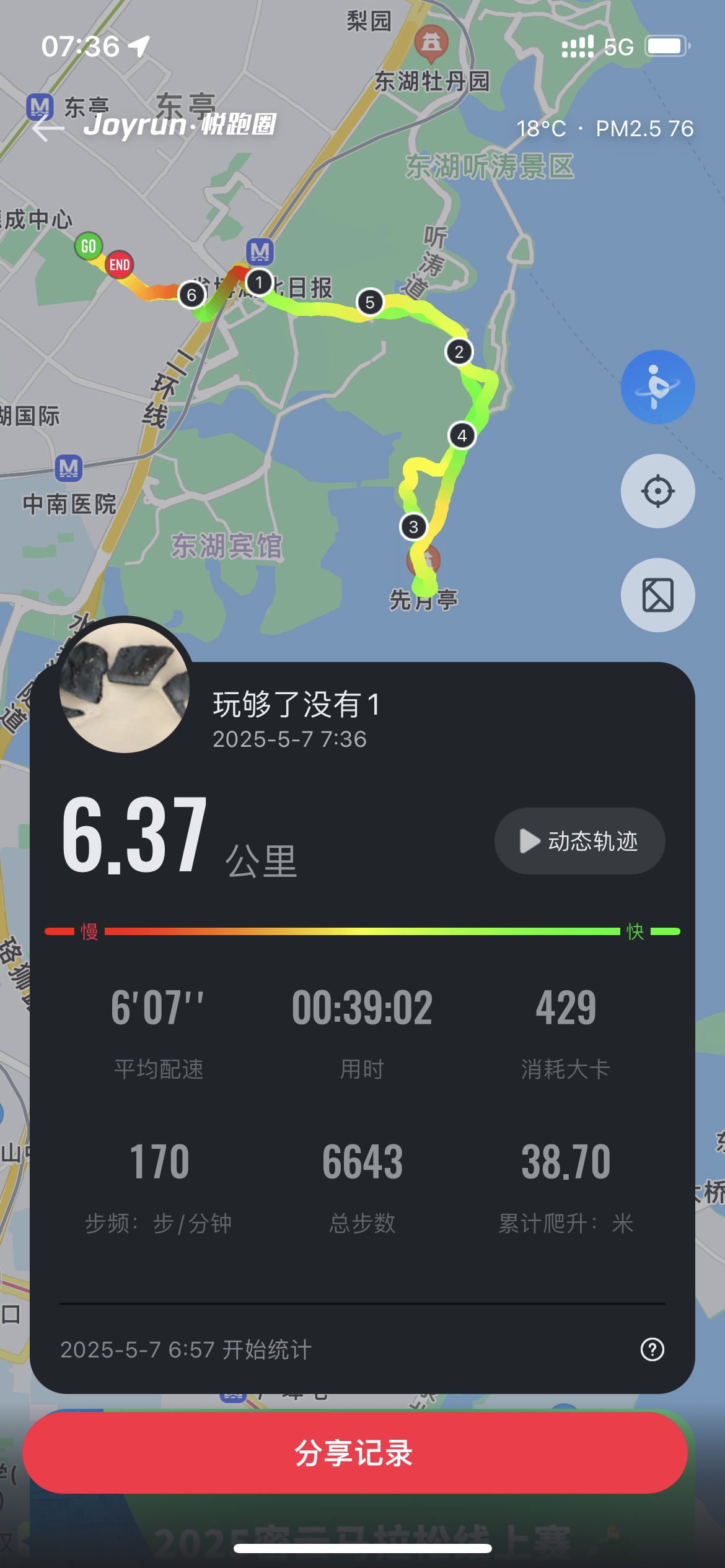Tap the red 分享记录 share button
This screenshot has height=1568, width=725.
click(355, 1453)
